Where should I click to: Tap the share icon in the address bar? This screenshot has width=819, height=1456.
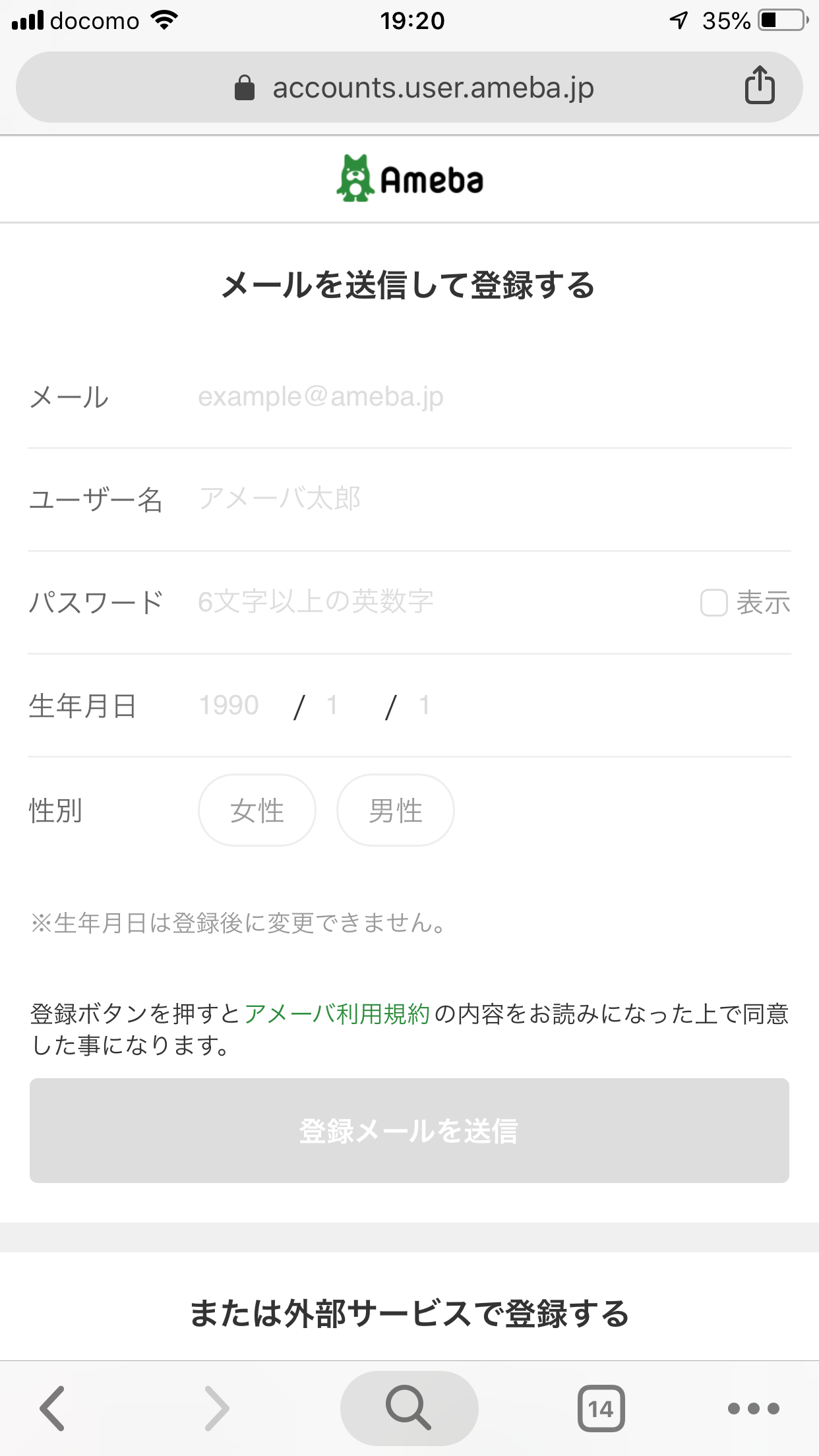click(x=760, y=85)
